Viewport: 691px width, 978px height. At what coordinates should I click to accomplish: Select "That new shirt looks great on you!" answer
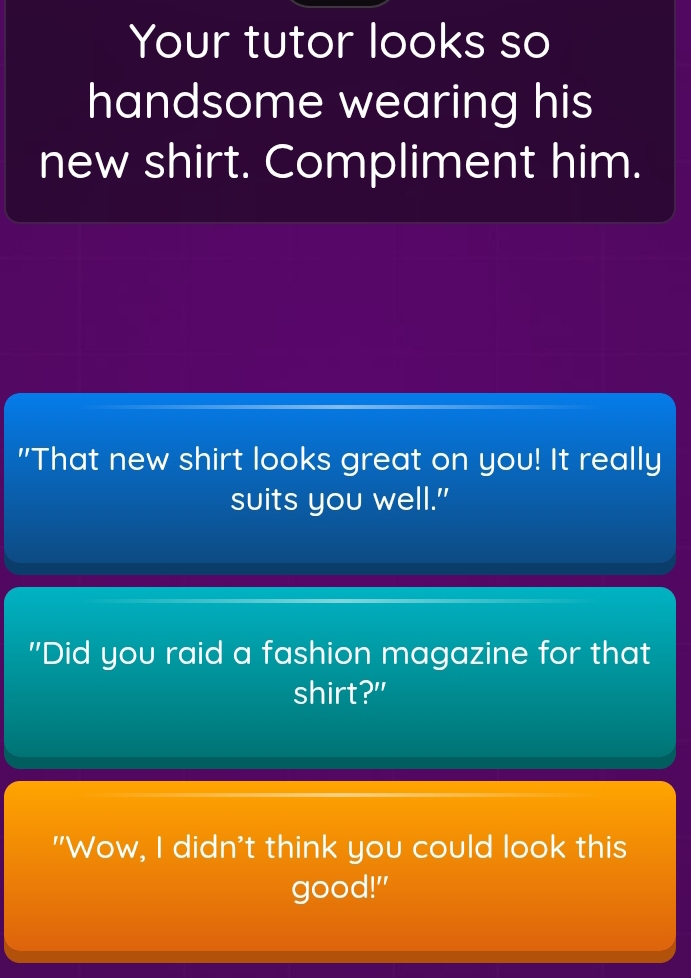click(345, 482)
